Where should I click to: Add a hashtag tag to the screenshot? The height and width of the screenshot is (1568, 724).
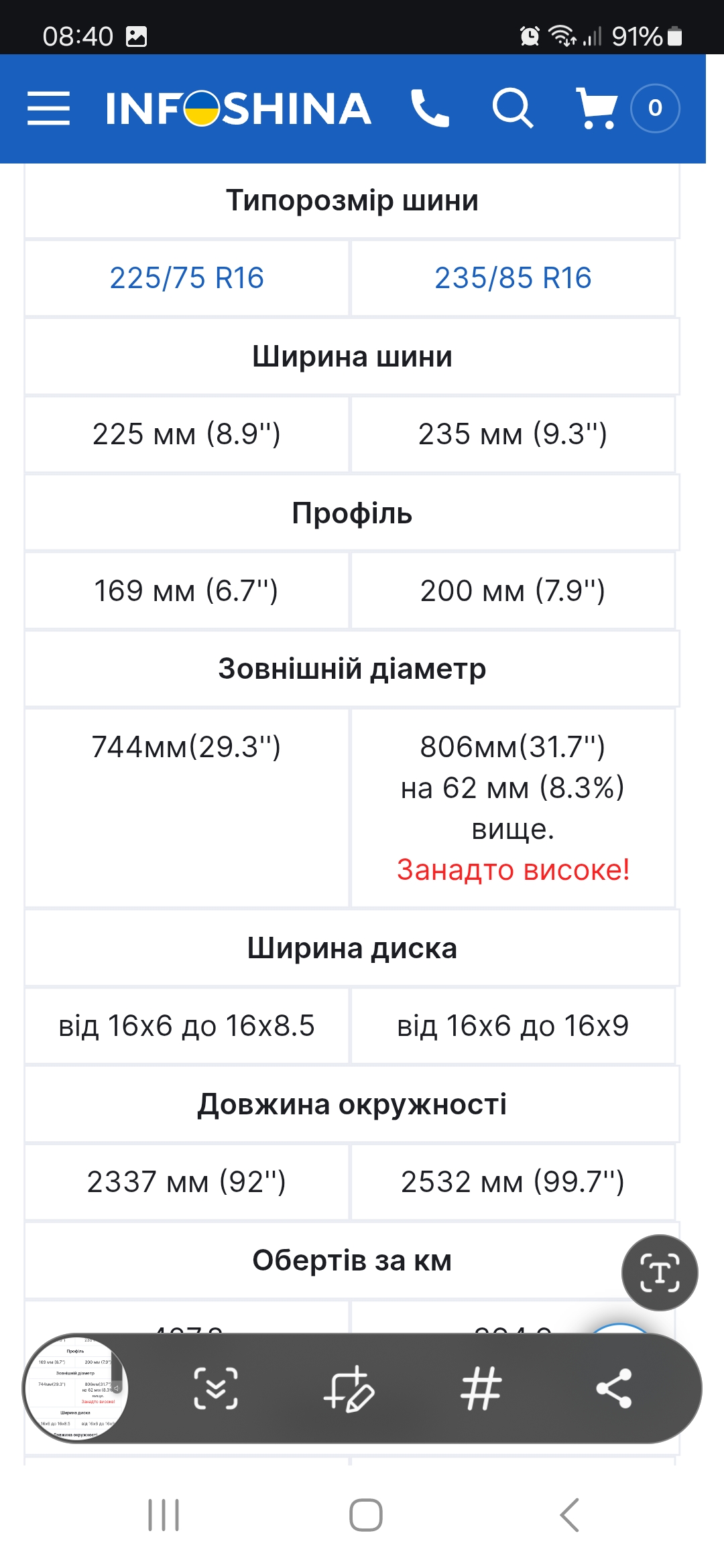481,1388
